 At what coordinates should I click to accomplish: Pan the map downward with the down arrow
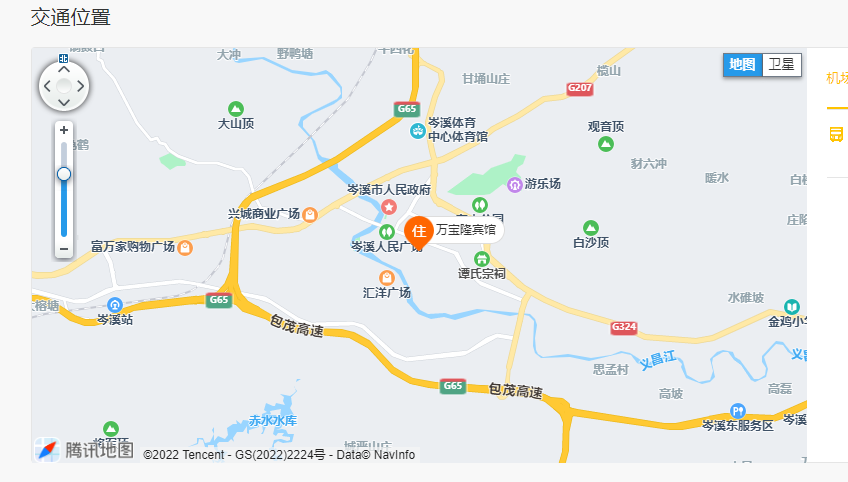click(x=64, y=103)
